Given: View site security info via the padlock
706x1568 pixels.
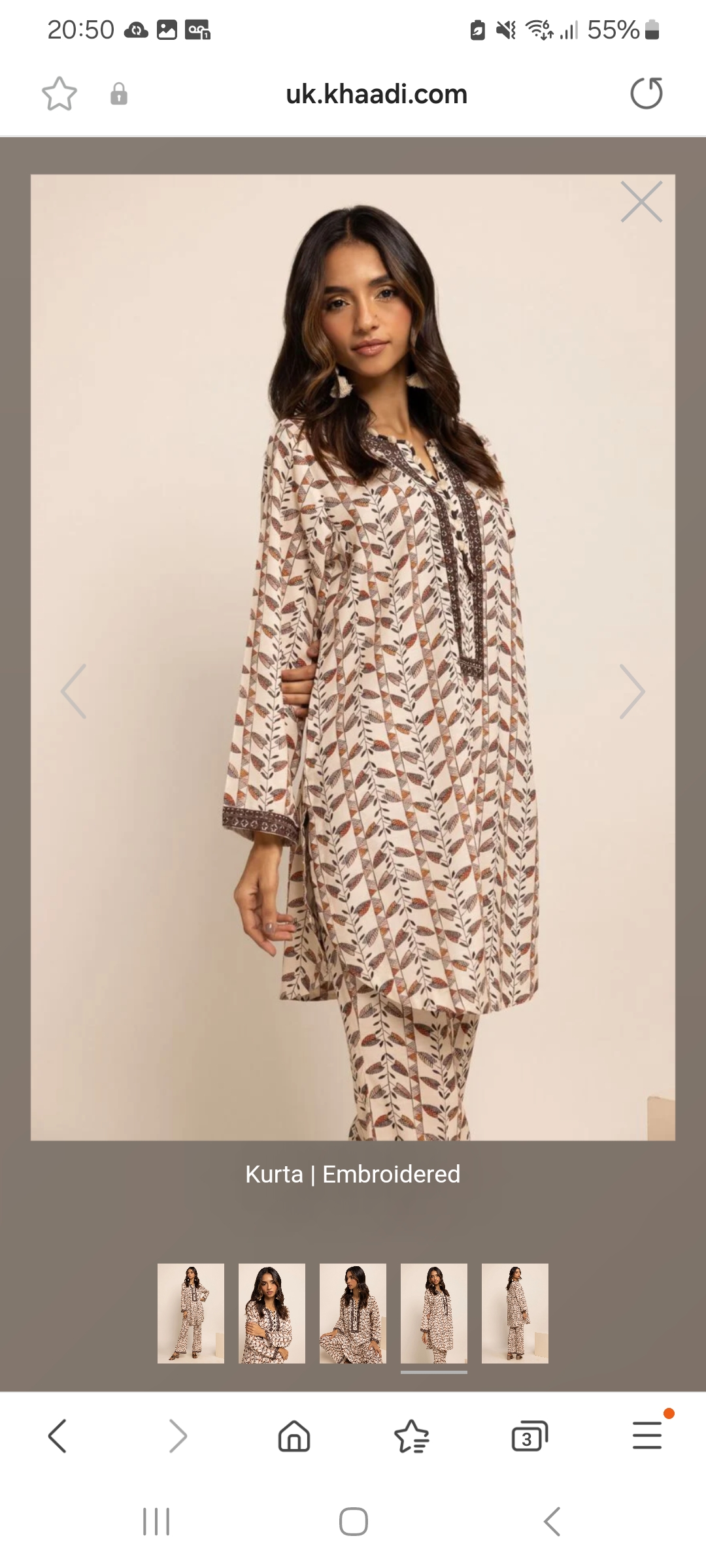Looking at the screenshot, I should point(119,93).
